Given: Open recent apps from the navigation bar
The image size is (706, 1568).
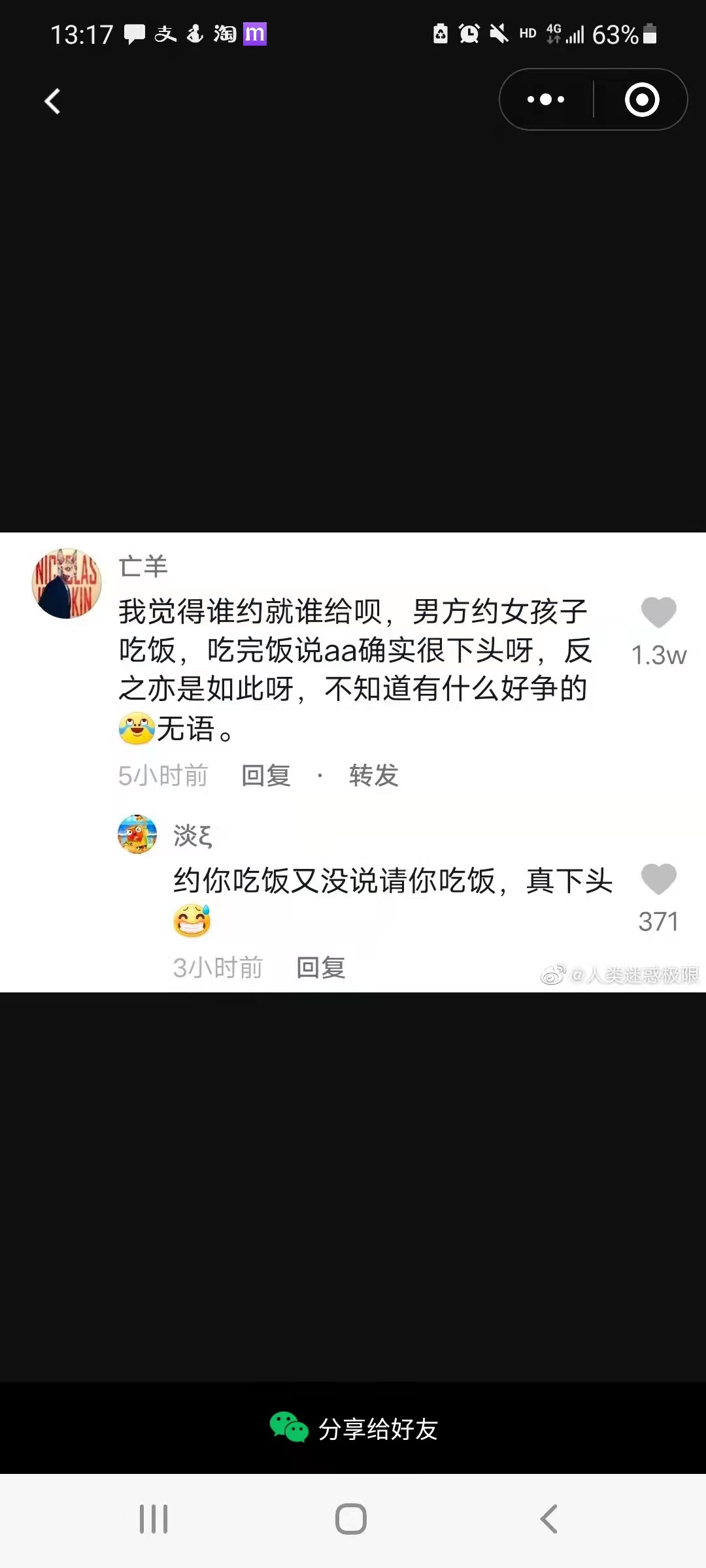Looking at the screenshot, I should point(154,1519).
